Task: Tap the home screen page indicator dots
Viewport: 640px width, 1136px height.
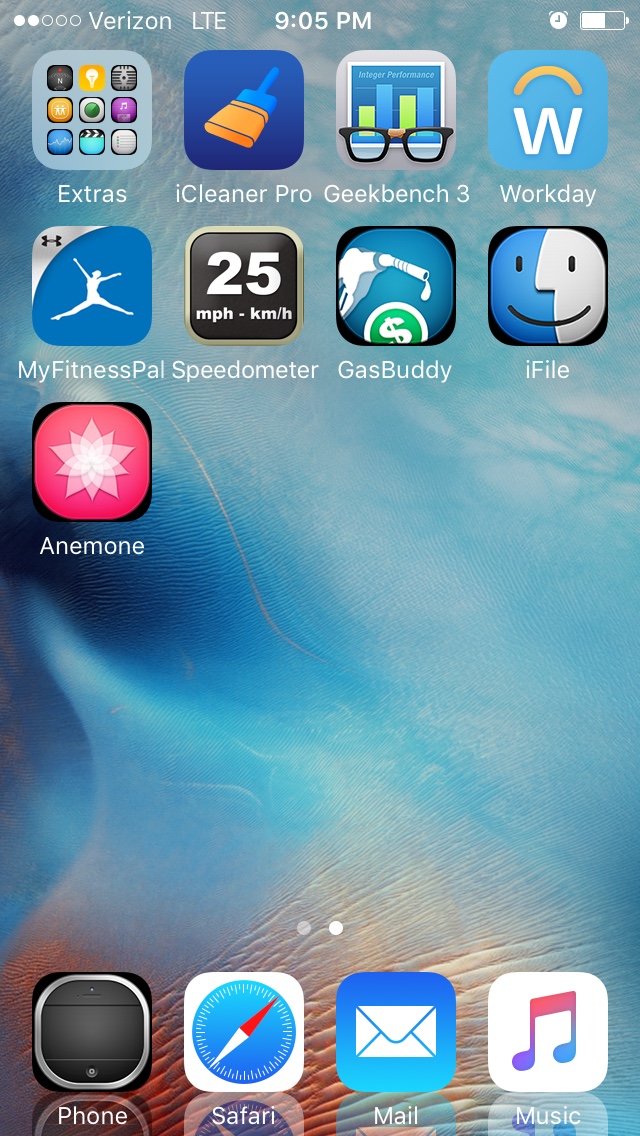Action: coord(320,928)
